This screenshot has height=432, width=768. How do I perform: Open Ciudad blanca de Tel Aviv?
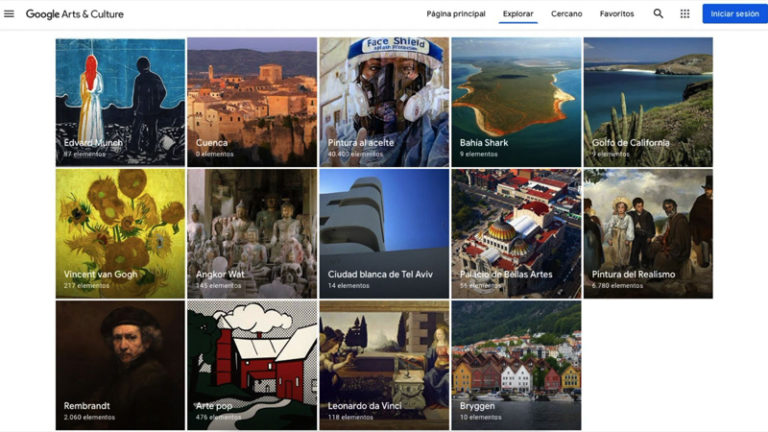pyautogui.click(x=384, y=234)
